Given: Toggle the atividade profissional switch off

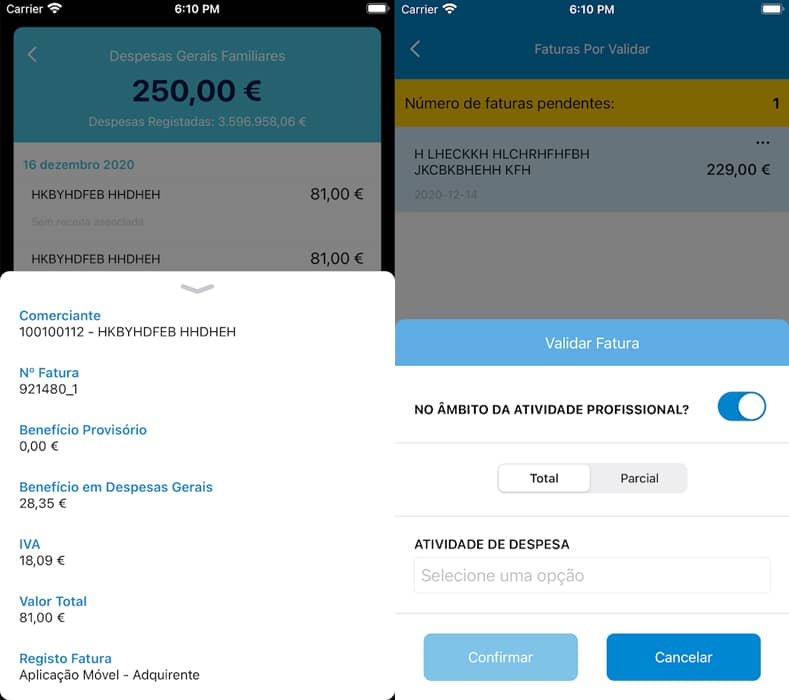Looking at the screenshot, I should (x=741, y=406).
